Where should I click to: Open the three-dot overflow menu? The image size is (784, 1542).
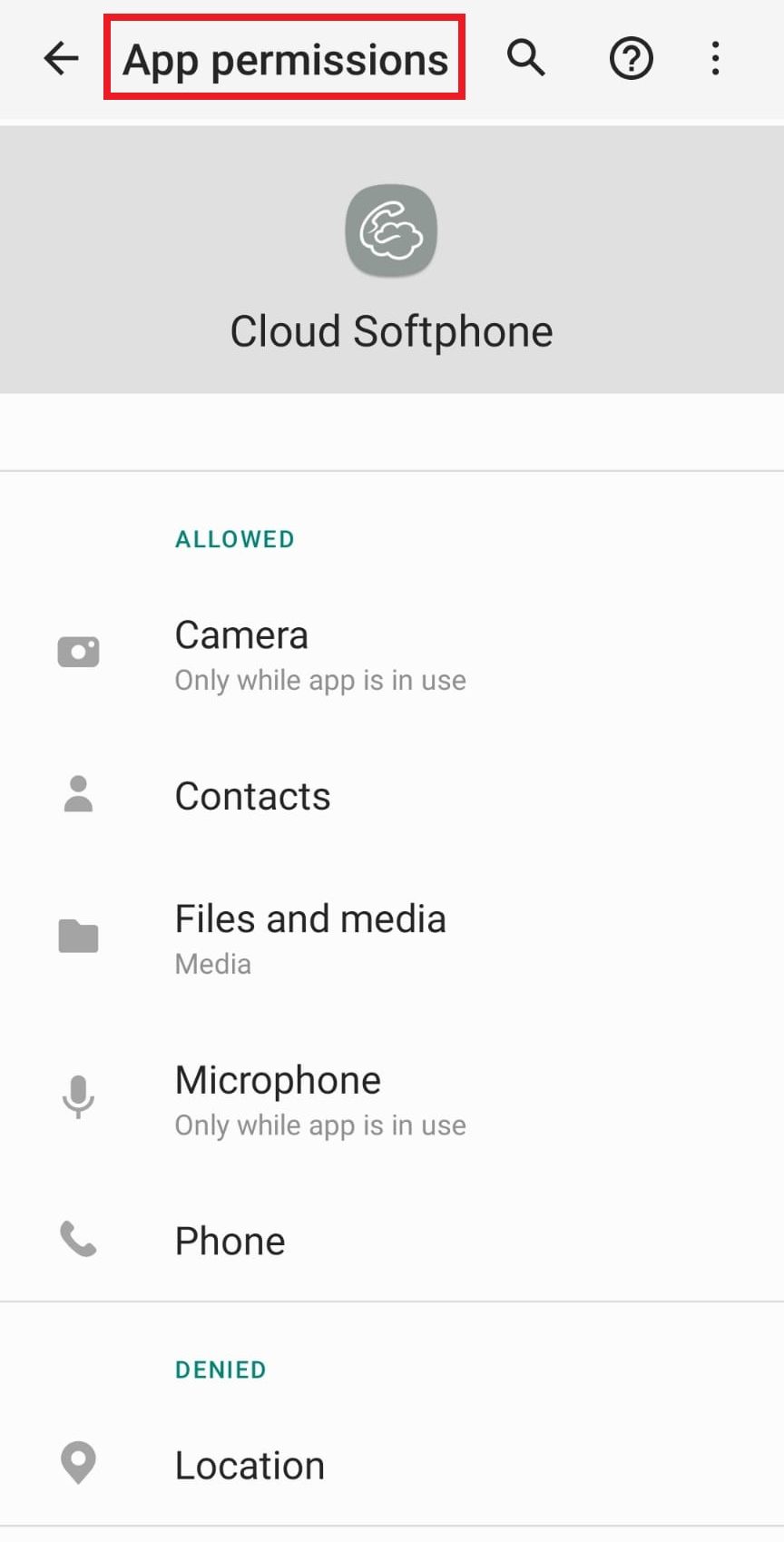coord(715,59)
